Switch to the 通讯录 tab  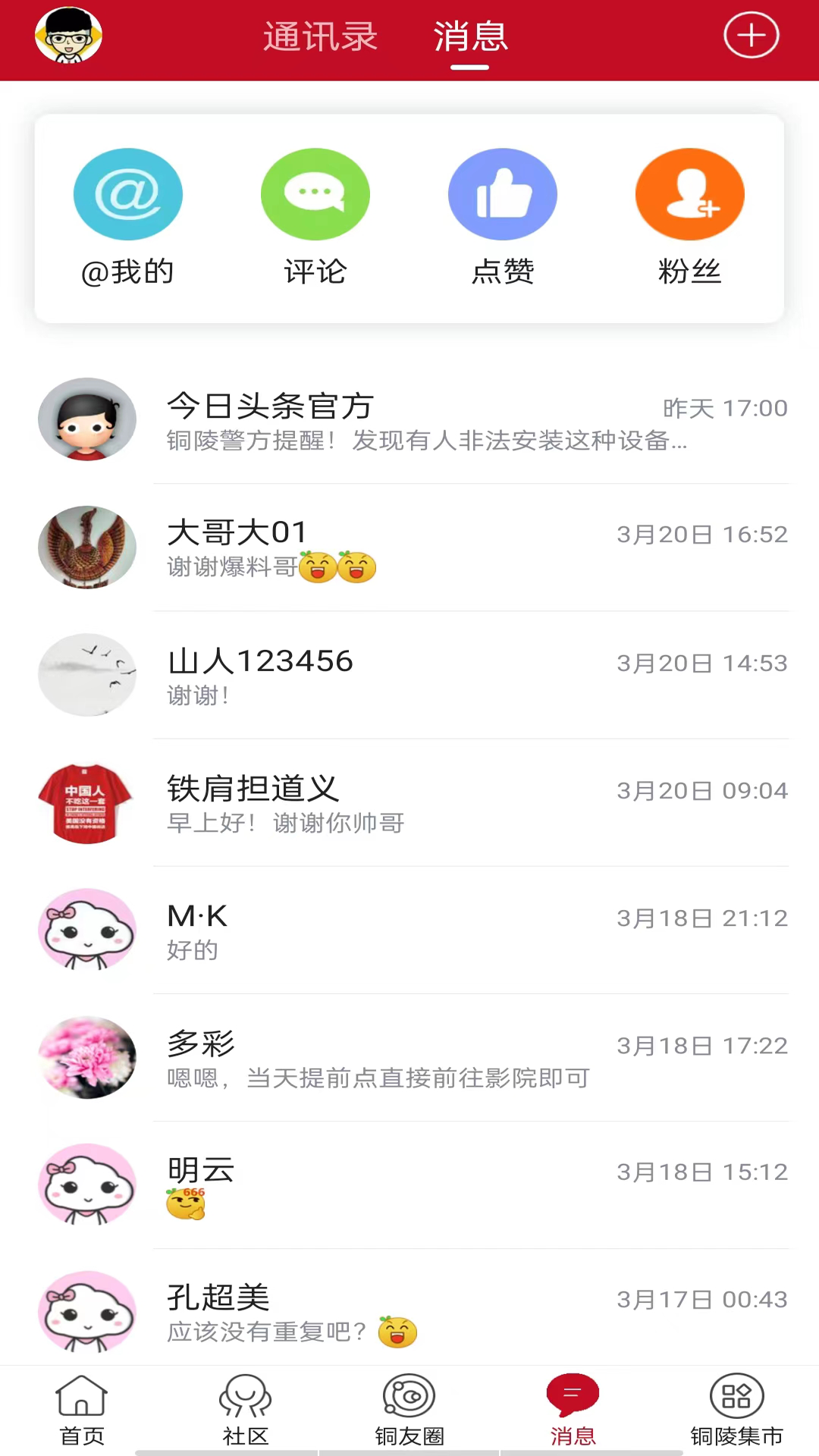click(320, 36)
